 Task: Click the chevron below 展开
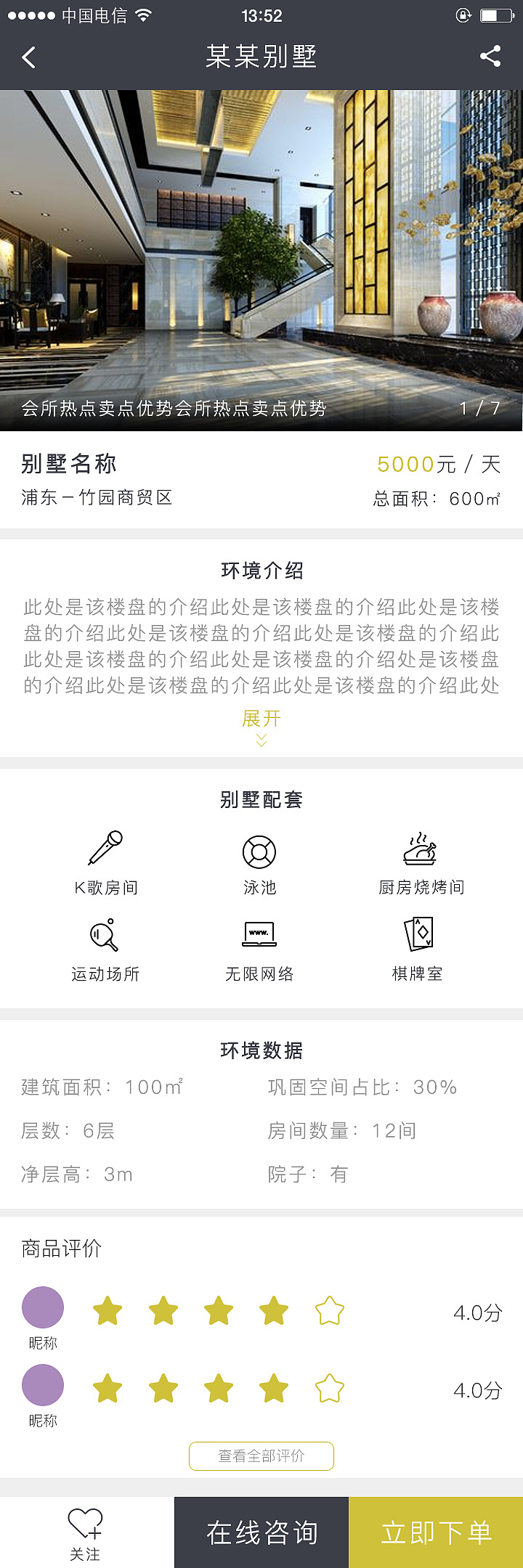260,740
